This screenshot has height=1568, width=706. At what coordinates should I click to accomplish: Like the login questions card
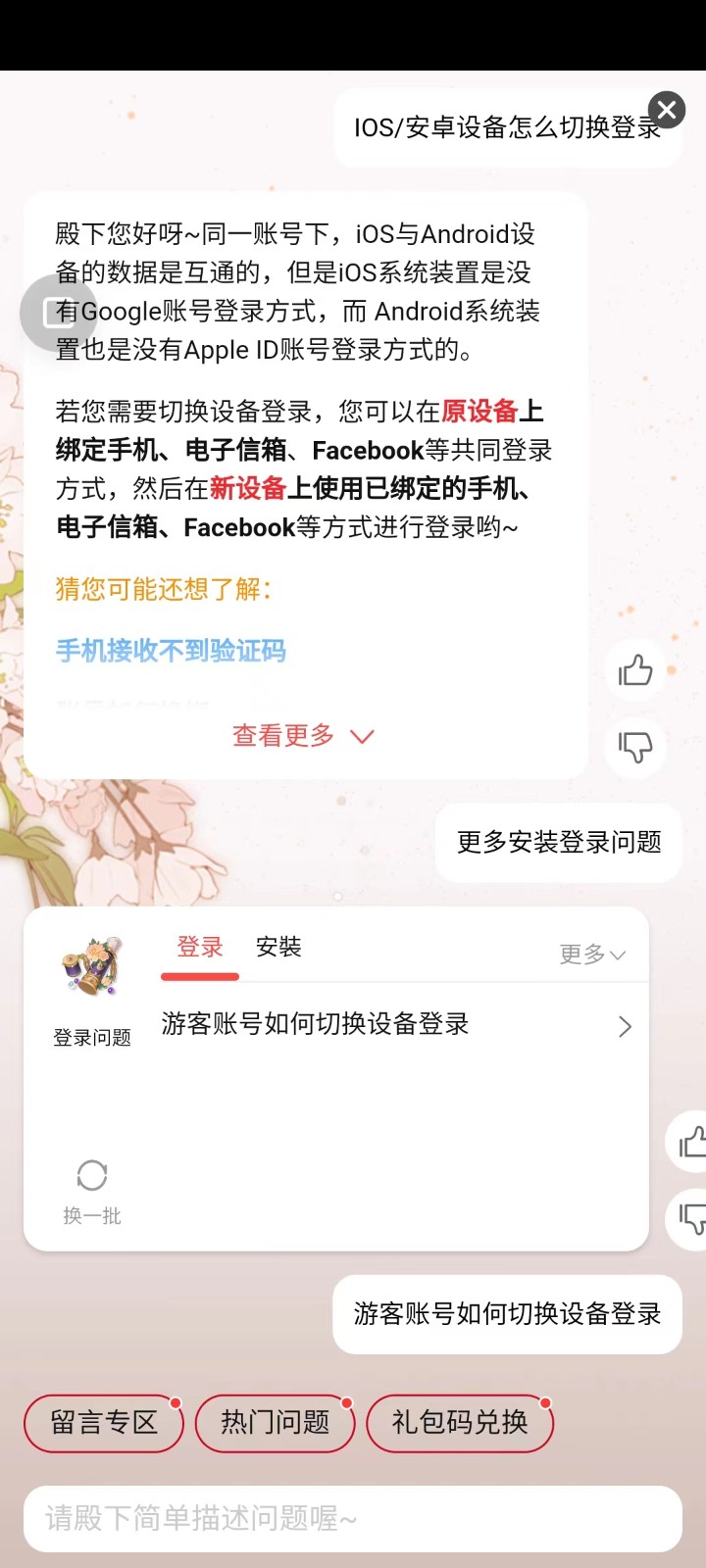click(x=690, y=1142)
